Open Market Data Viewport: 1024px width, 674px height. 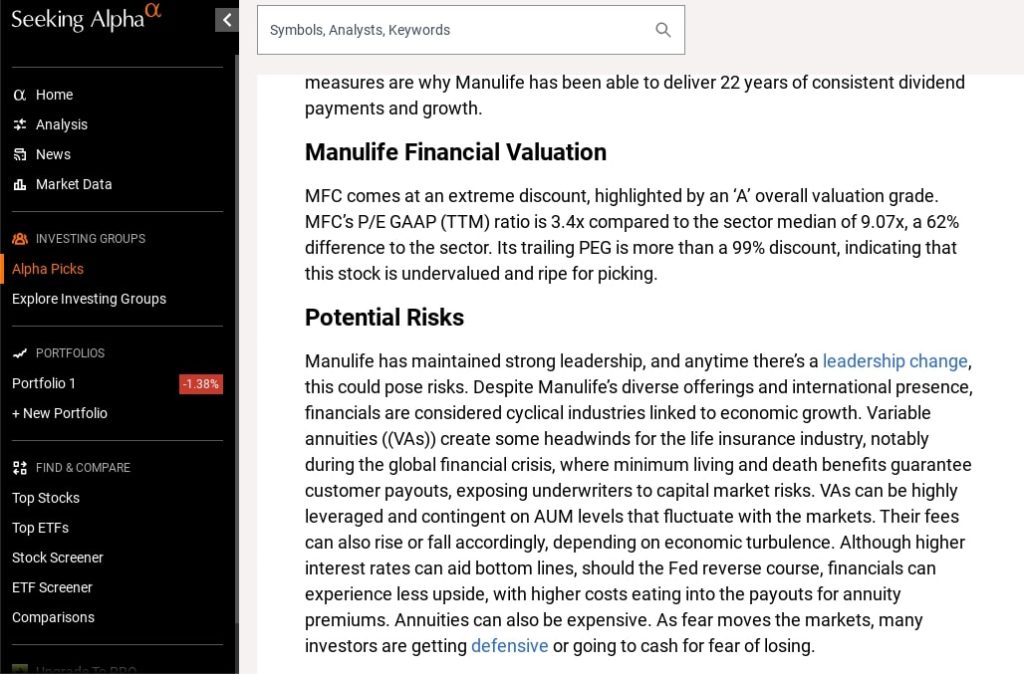pyautogui.click(x=73, y=185)
